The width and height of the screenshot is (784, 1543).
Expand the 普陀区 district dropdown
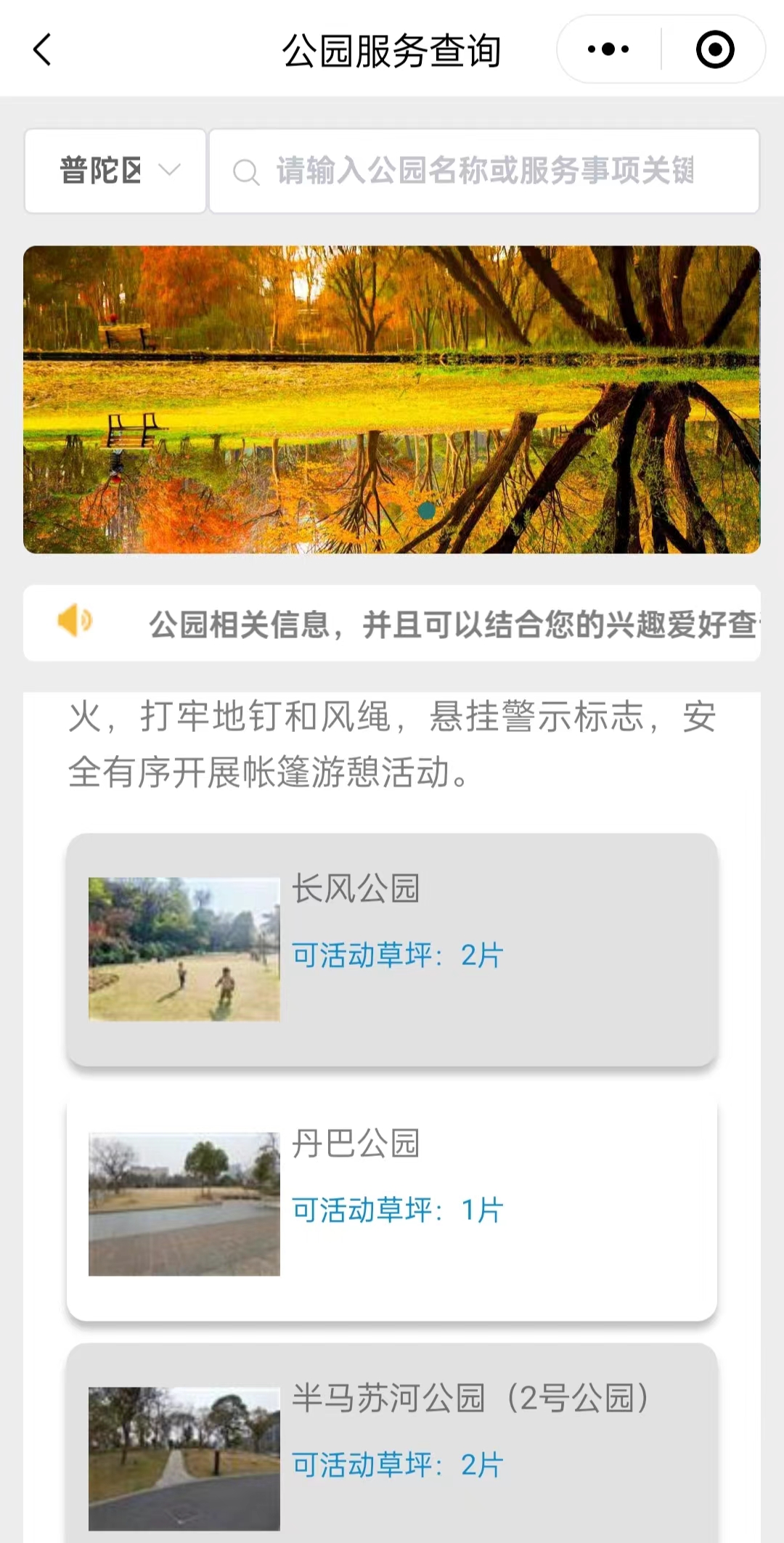coord(115,171)
